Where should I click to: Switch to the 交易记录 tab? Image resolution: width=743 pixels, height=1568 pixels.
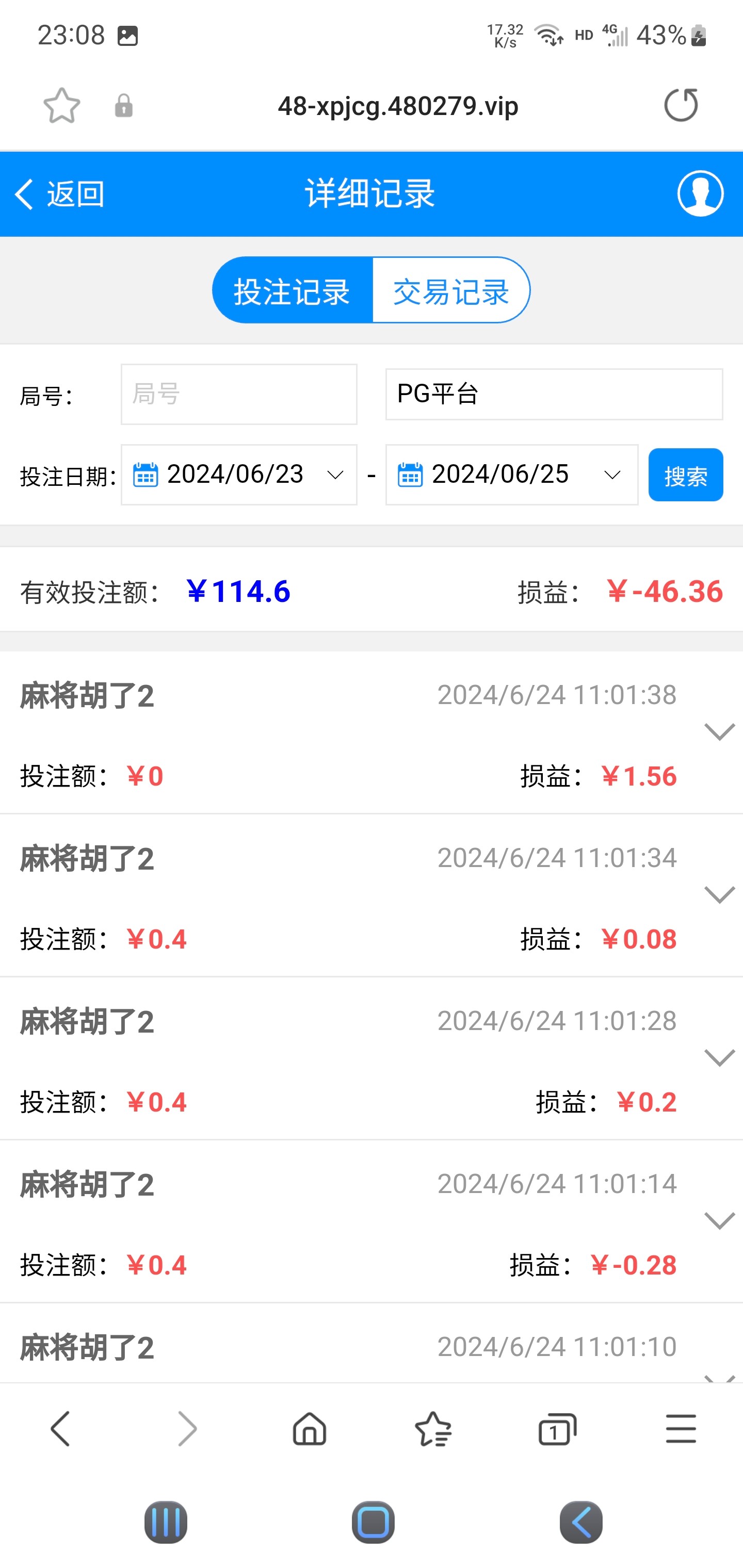[450, 291]
